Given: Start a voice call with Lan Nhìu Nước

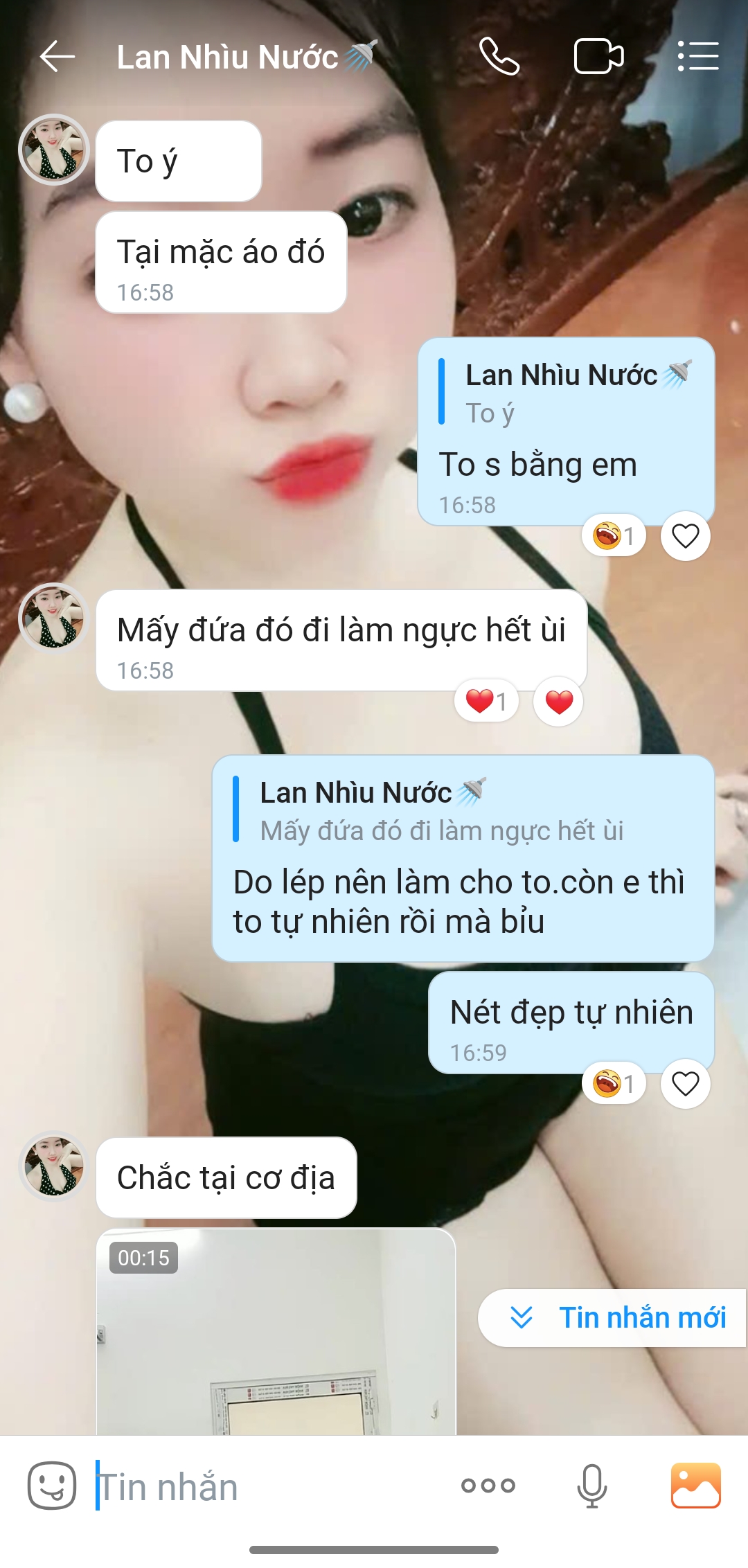Looking at the screenshot, I should [x=499, y=57].
